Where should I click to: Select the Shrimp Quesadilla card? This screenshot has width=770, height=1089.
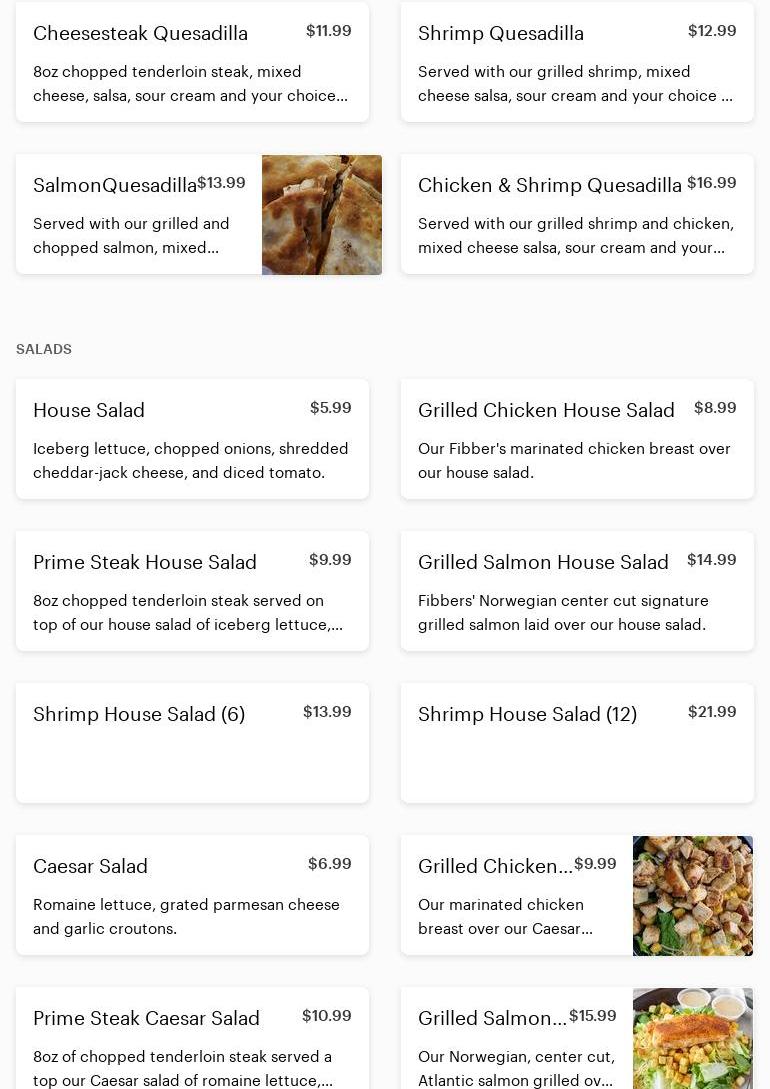577,62
